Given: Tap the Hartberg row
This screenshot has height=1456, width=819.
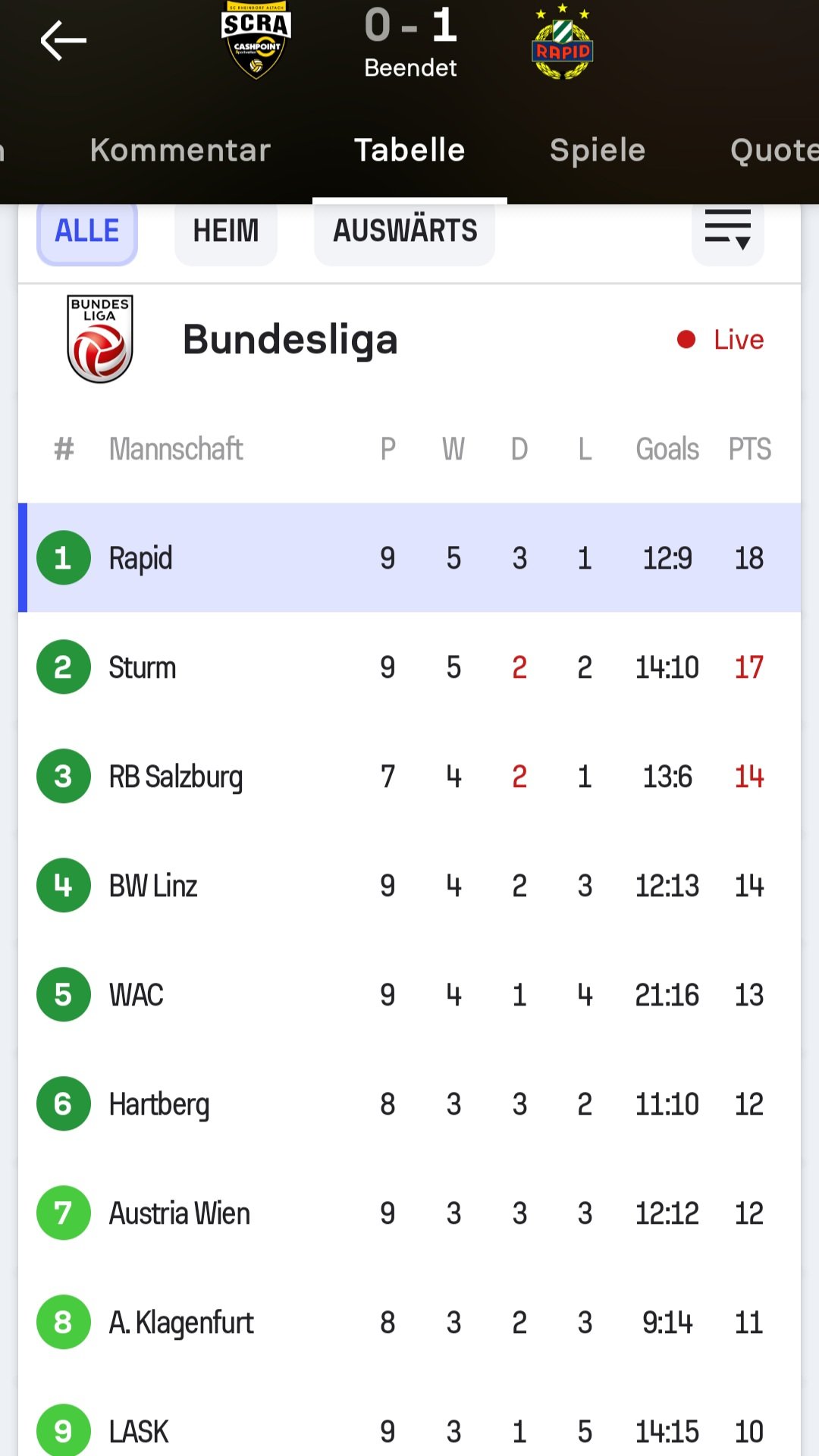Looking at the screenshot, I should pyautogui.click(x=409, y=1103).
